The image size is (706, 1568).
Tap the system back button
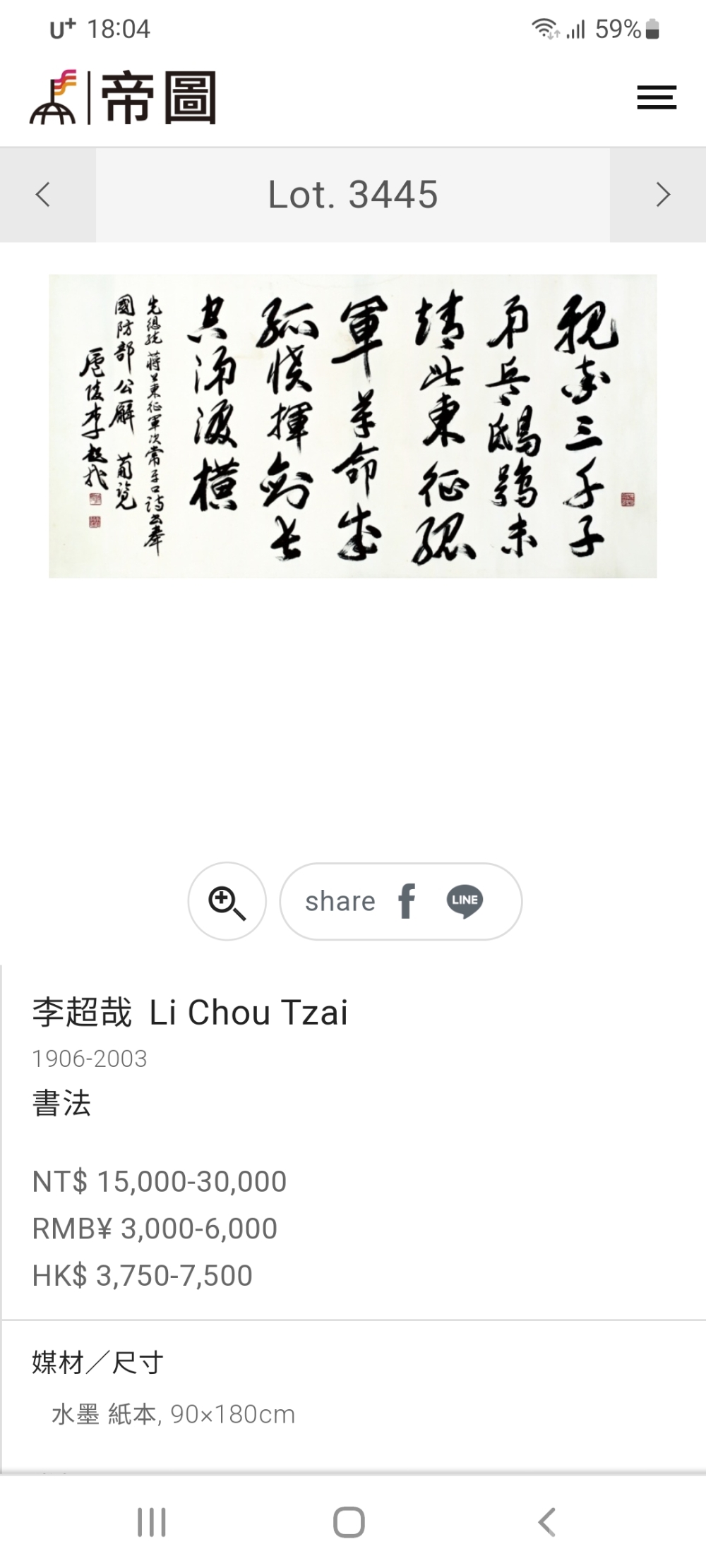point(547,1522)
